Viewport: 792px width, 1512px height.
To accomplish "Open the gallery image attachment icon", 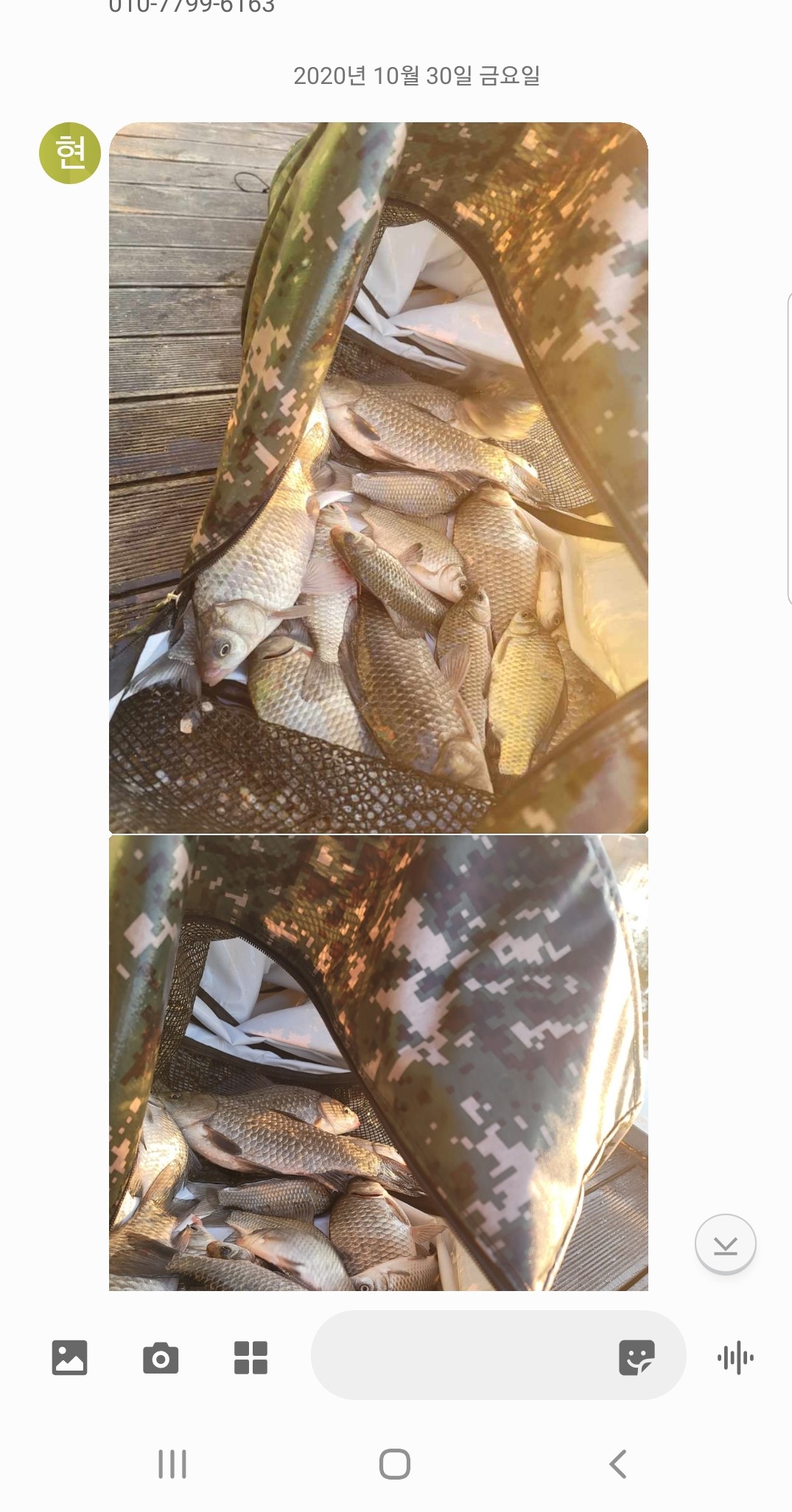I will 69,1357.
